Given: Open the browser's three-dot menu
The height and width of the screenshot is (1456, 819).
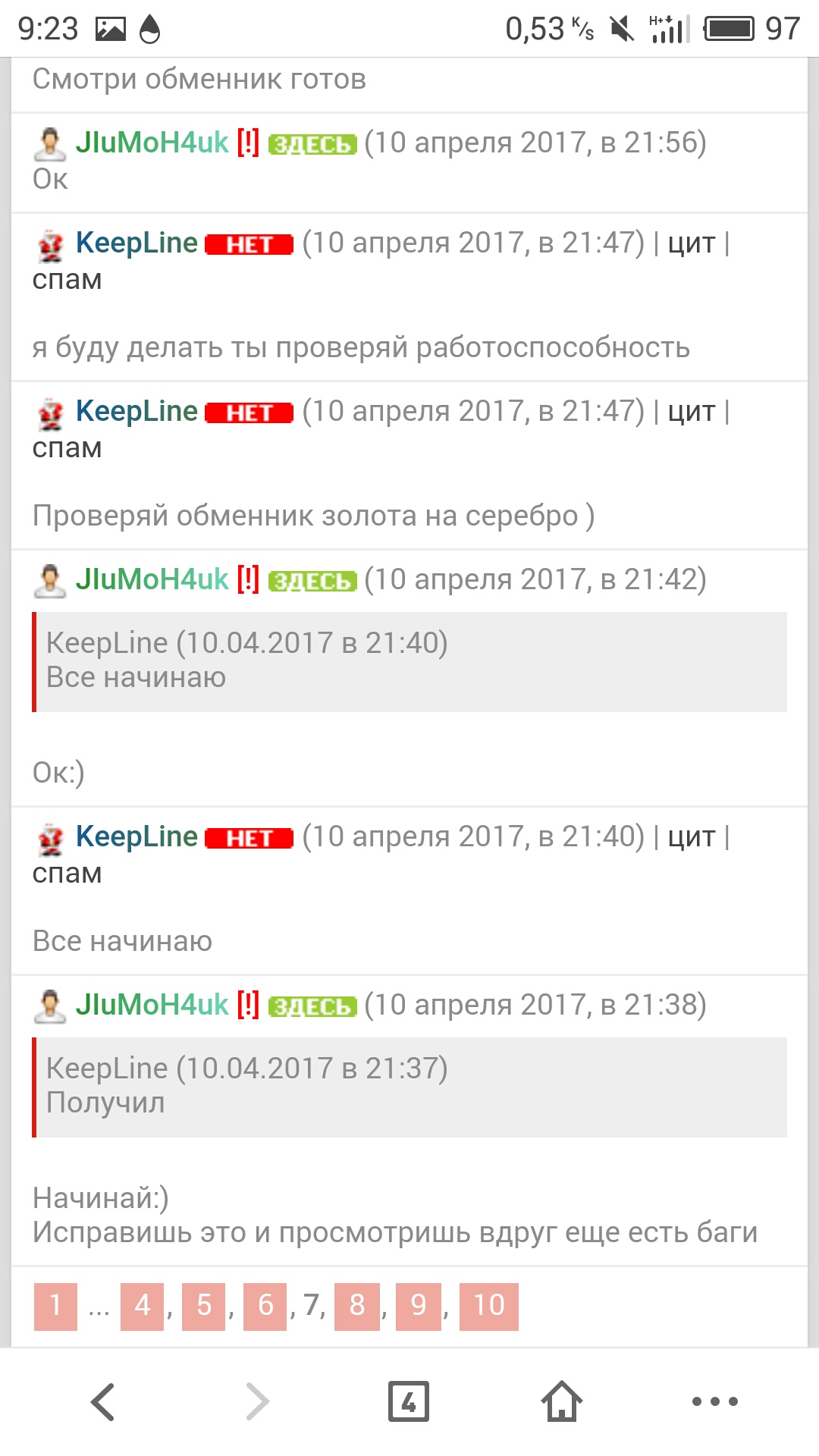Looking at the screenshot, I should (714, 1401).
